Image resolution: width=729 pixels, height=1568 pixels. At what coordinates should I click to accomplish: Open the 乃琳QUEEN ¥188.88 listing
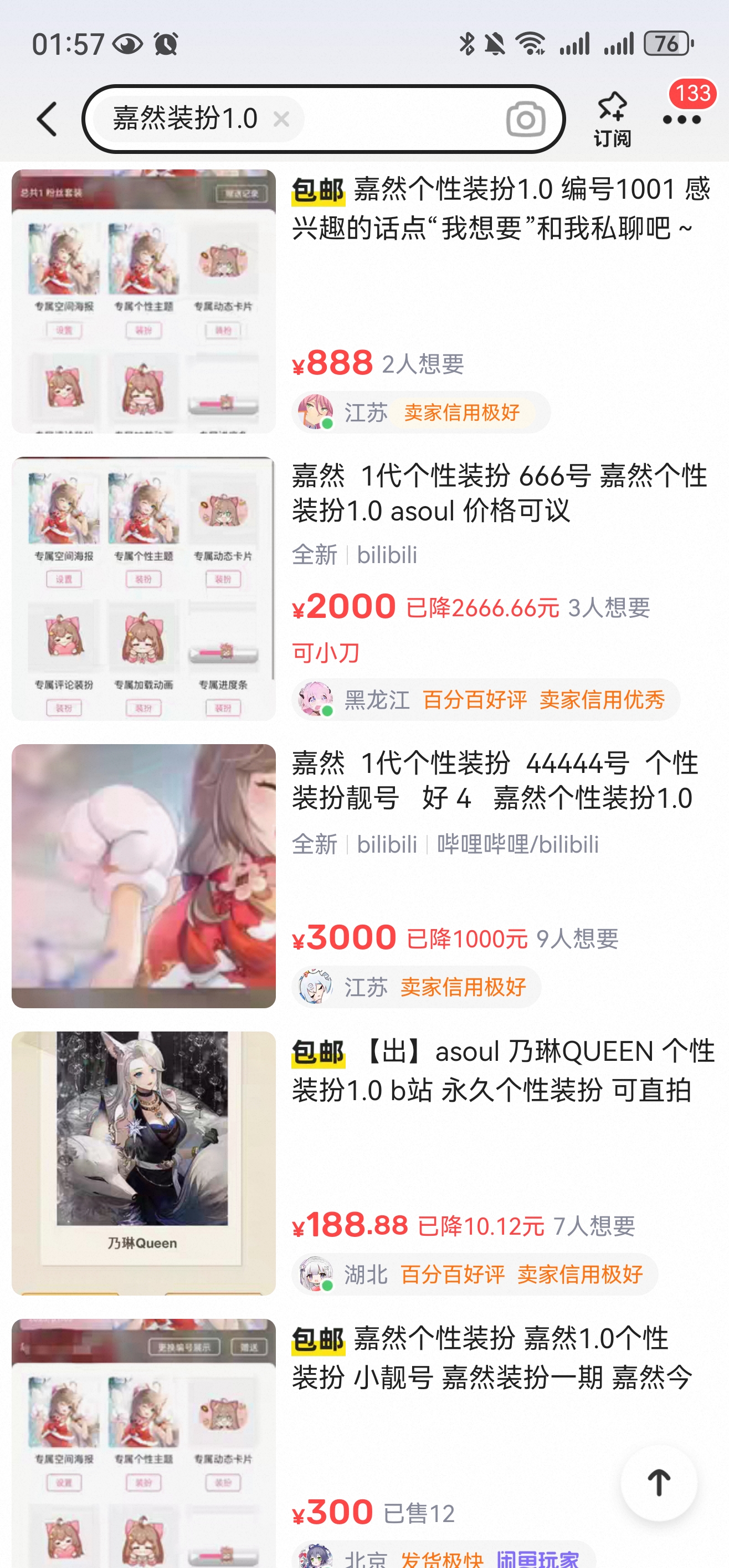pyautogui.click(x=364, y=1163)
